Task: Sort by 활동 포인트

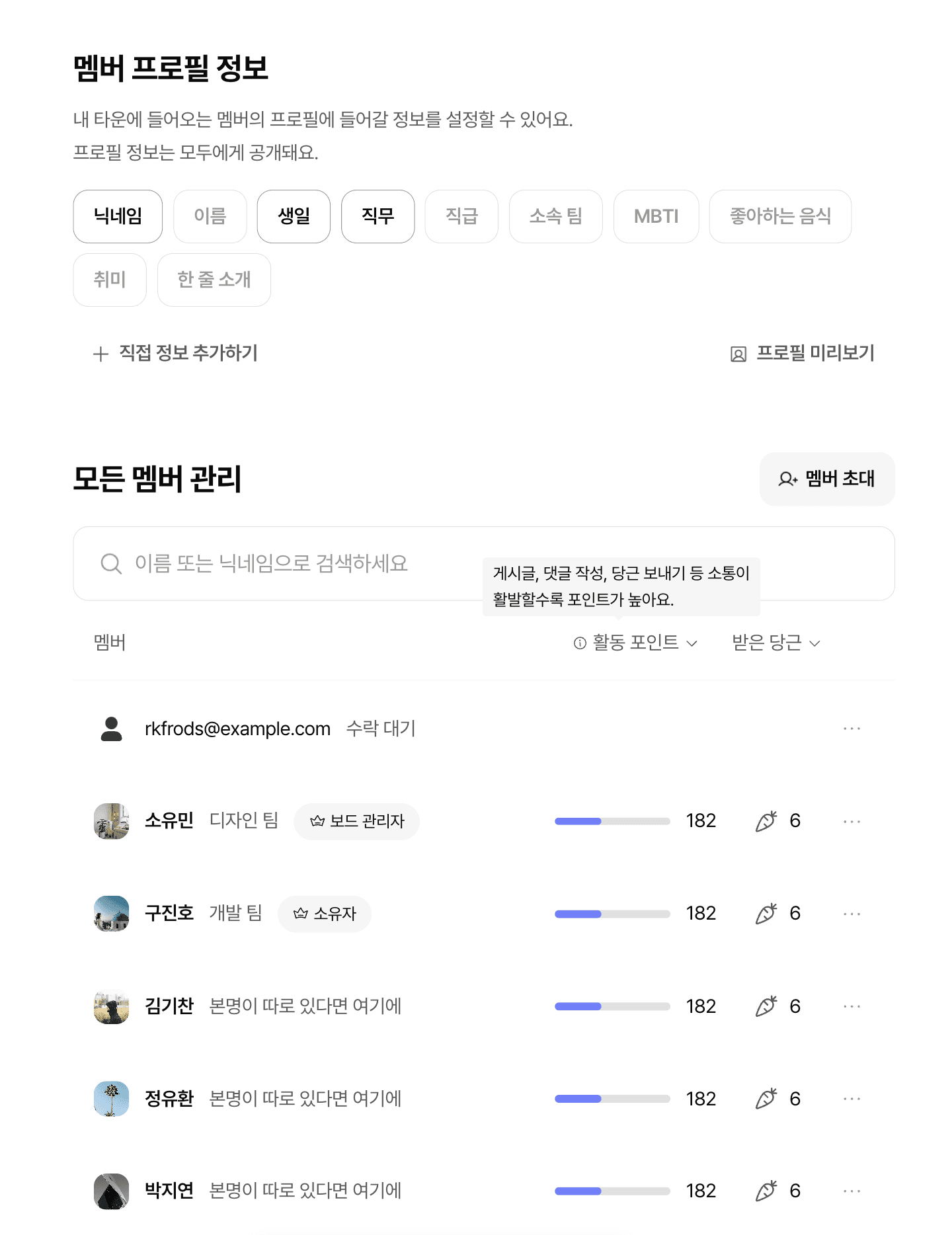Action: coord(635,643)
